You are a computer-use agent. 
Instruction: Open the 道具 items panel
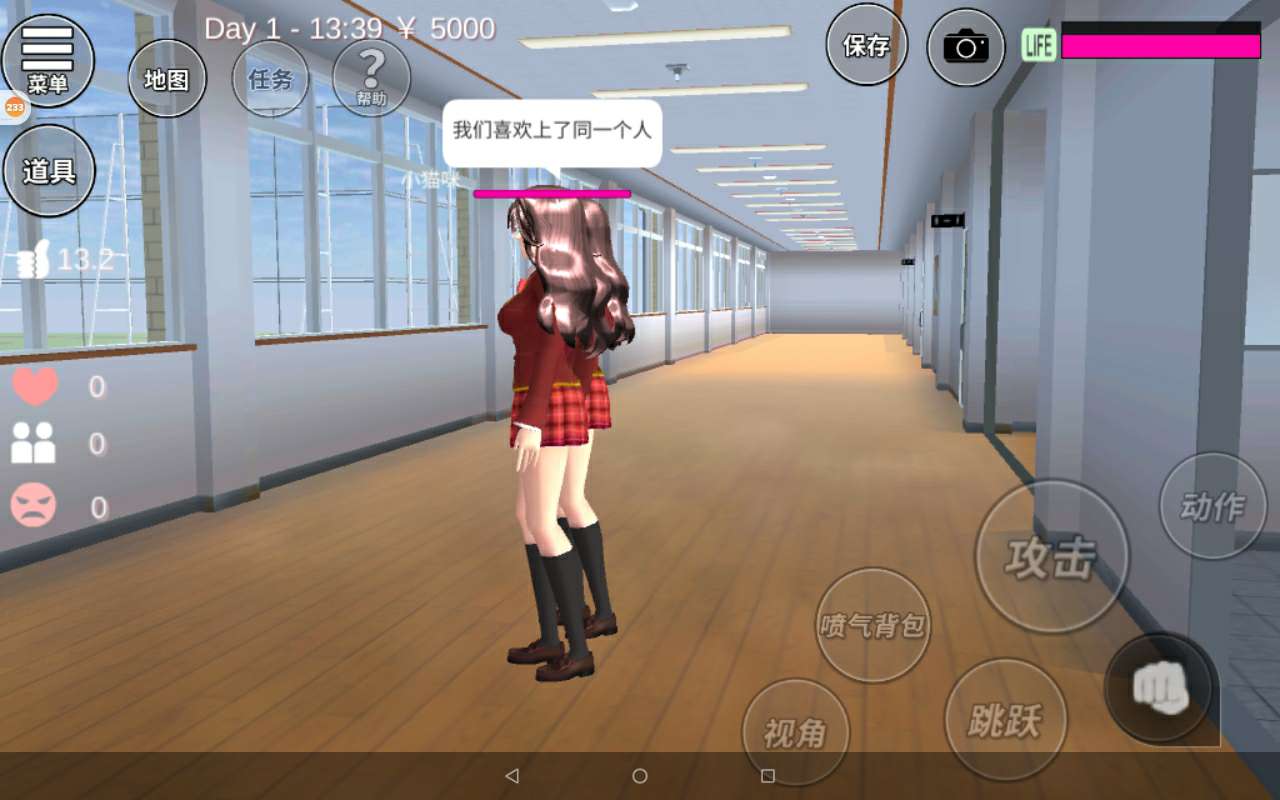pyautogui.click(x=49, y=171)
